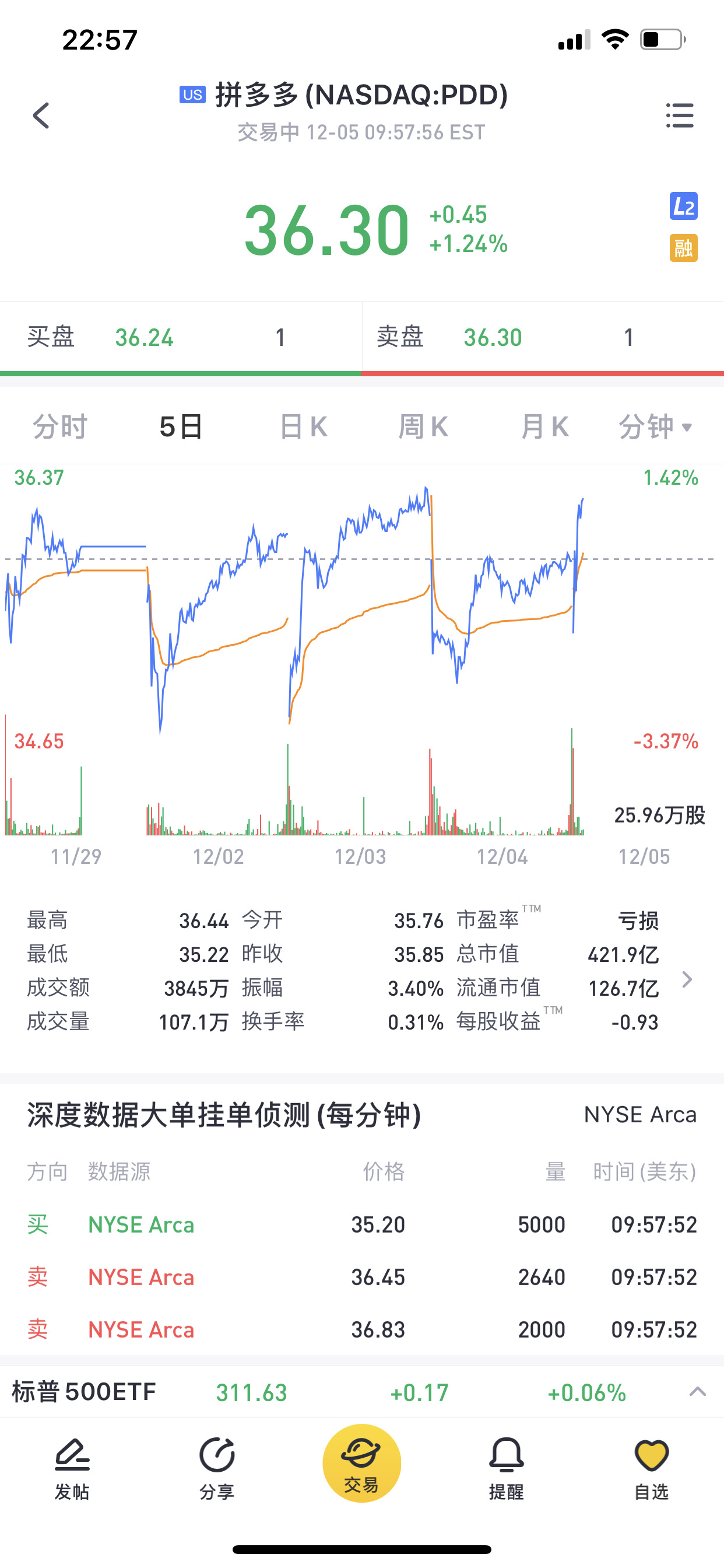This screenshot has height=1568, width=724.
Task: Switch to the 分时 chart tab
Action: click(x=59, y=426)
